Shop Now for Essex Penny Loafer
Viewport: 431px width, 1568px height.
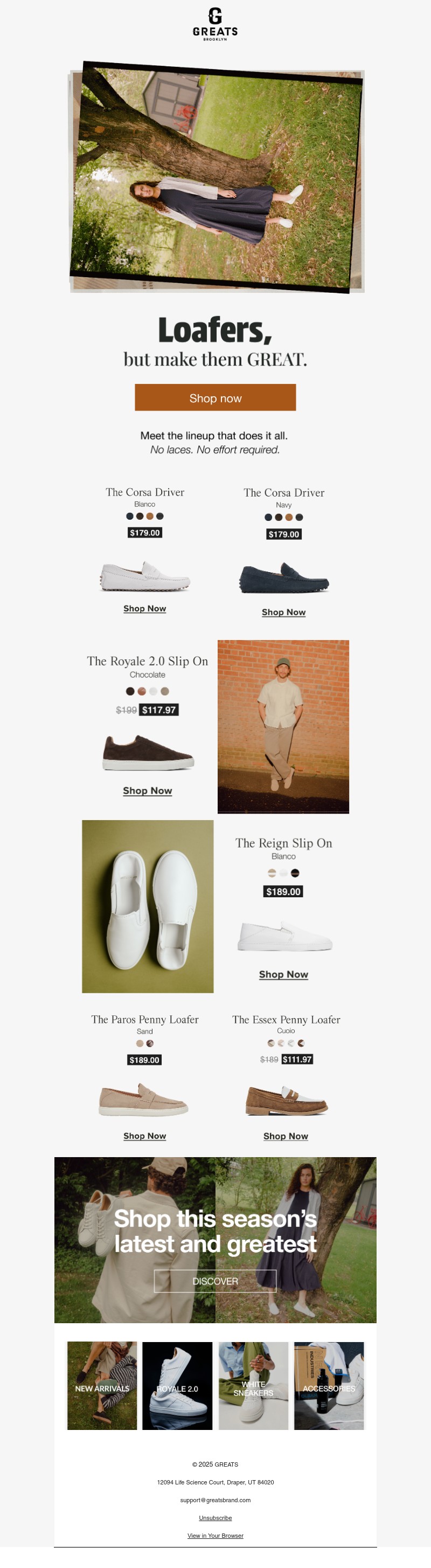(x=286, y=1136)
